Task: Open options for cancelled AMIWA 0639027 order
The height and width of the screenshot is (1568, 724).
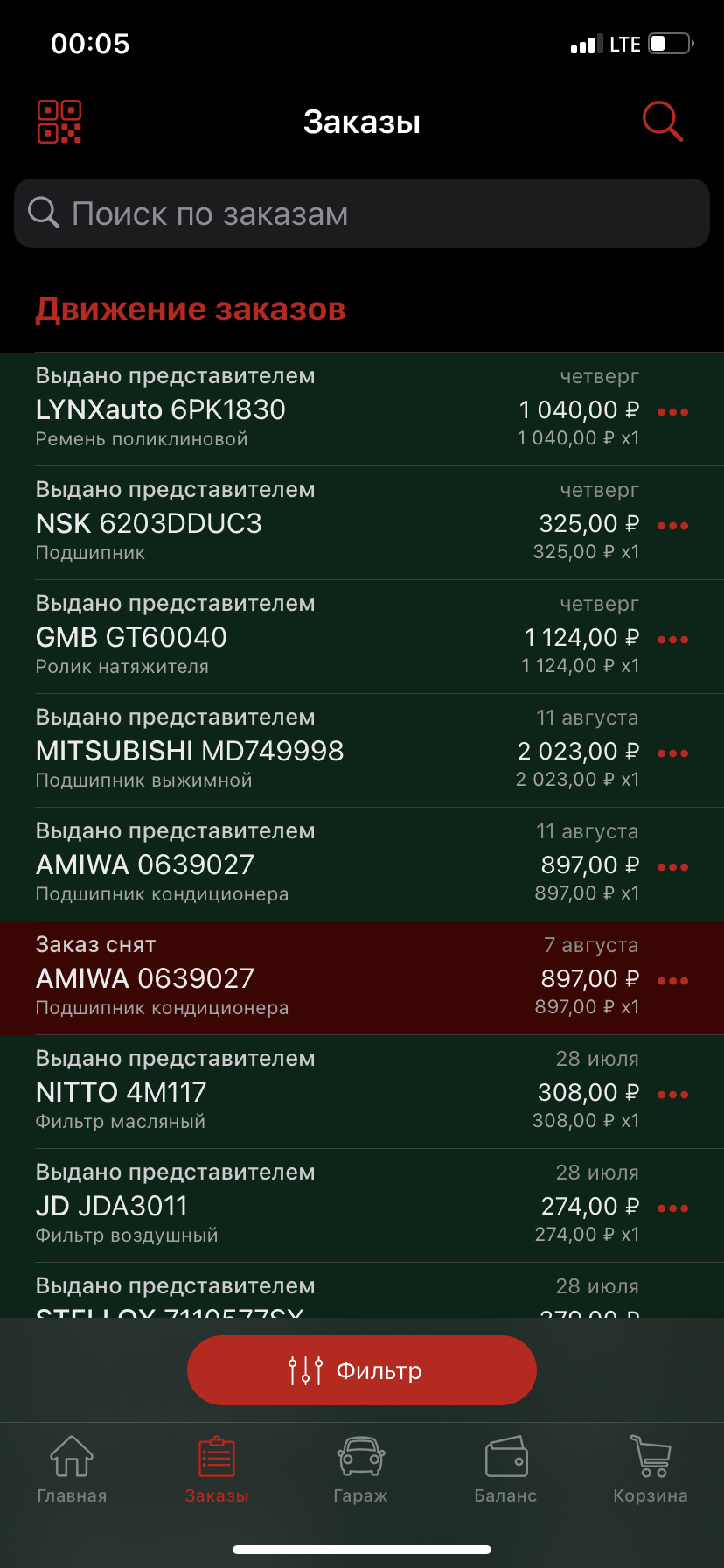Action: click(x=672, y=980)
